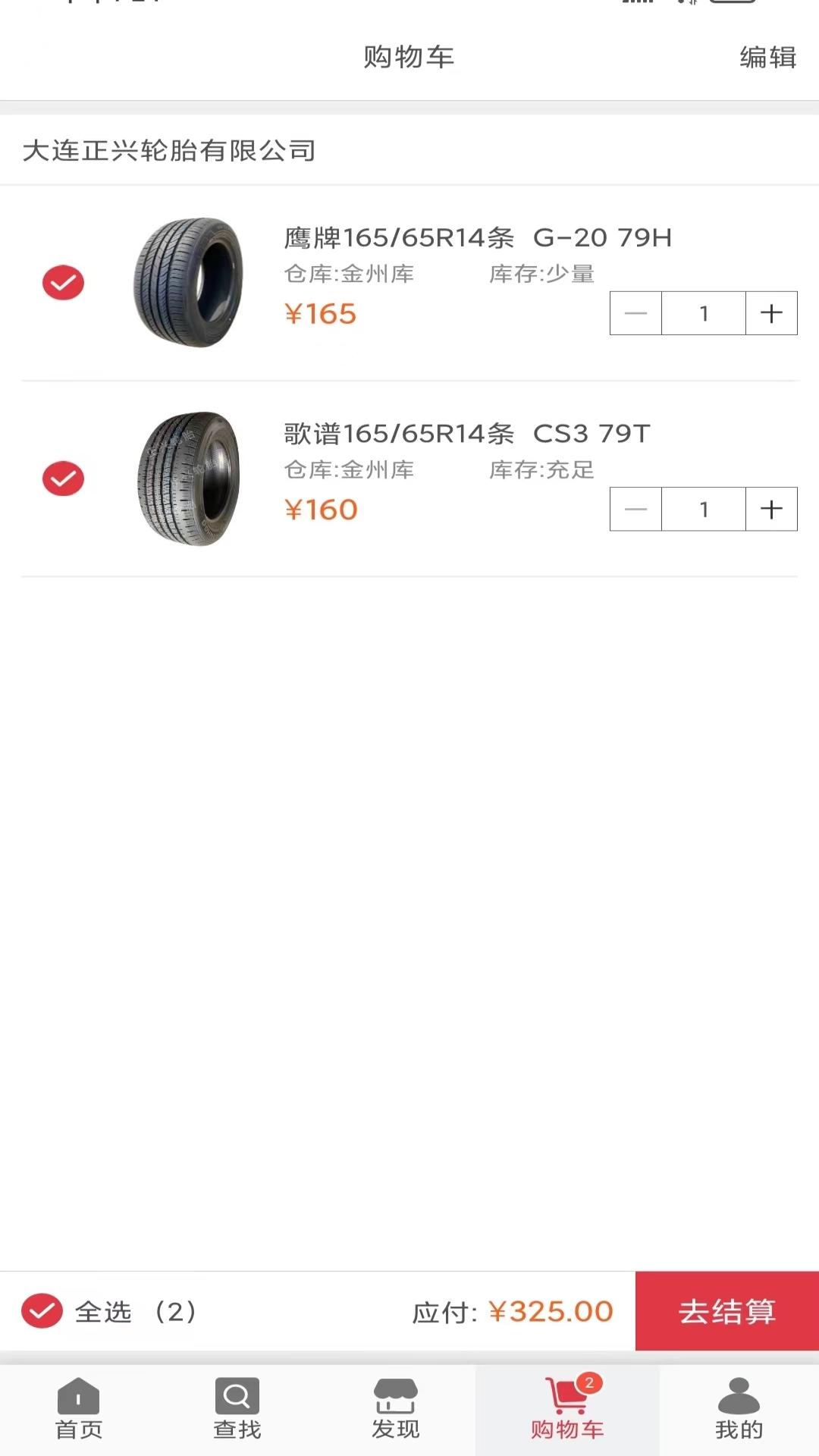Open the 大连正兴轮胎有限公司 store page
Viewport: 819px width, 1456px height.
[168, 151]
